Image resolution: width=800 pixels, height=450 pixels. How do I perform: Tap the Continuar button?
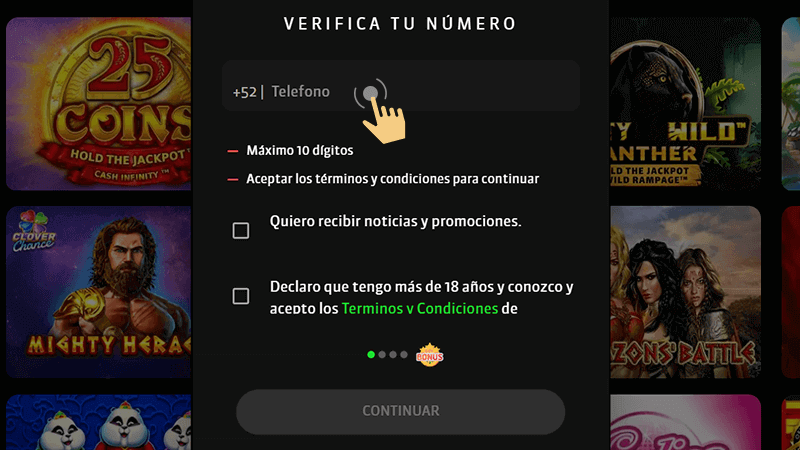400,411
